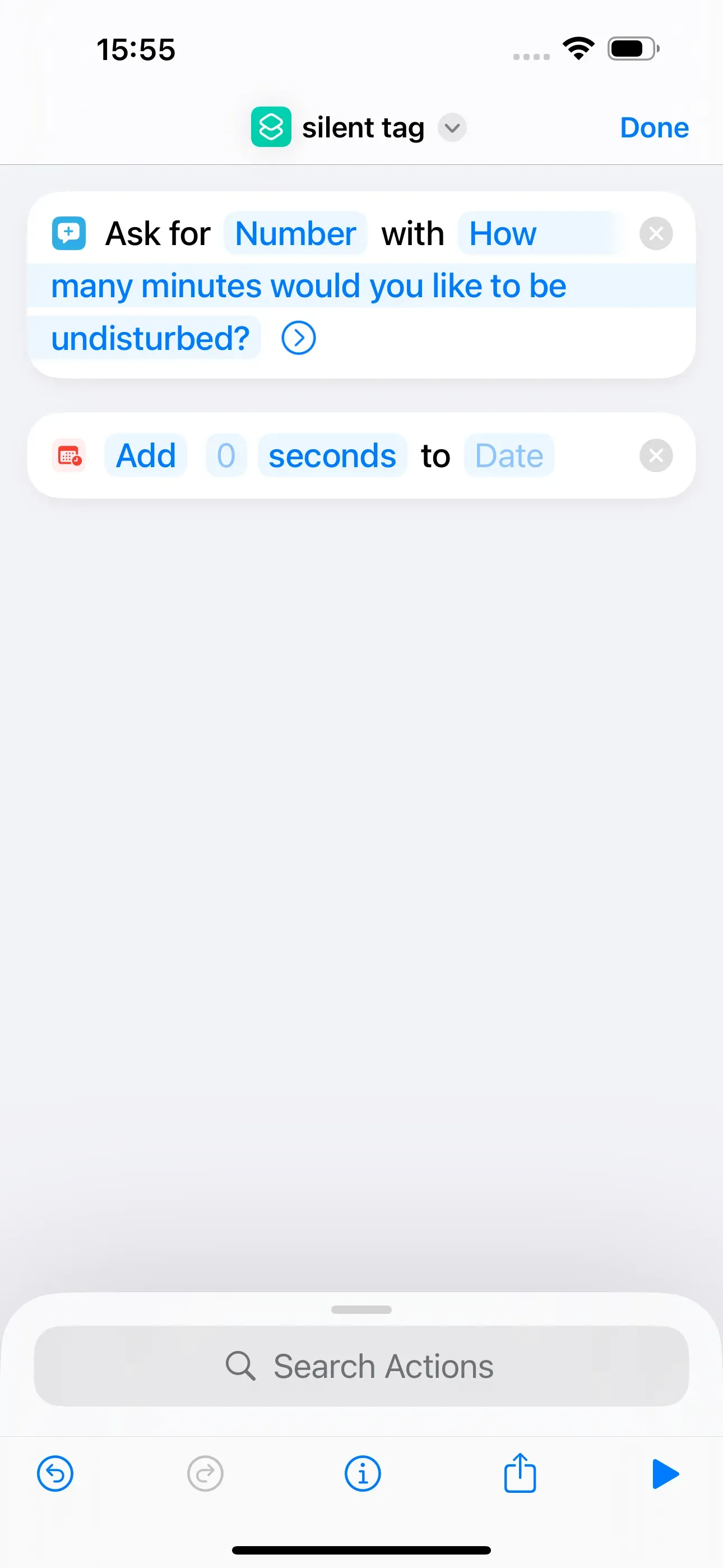
Task: Change the seconds unit
Action: tap(332, 455)
